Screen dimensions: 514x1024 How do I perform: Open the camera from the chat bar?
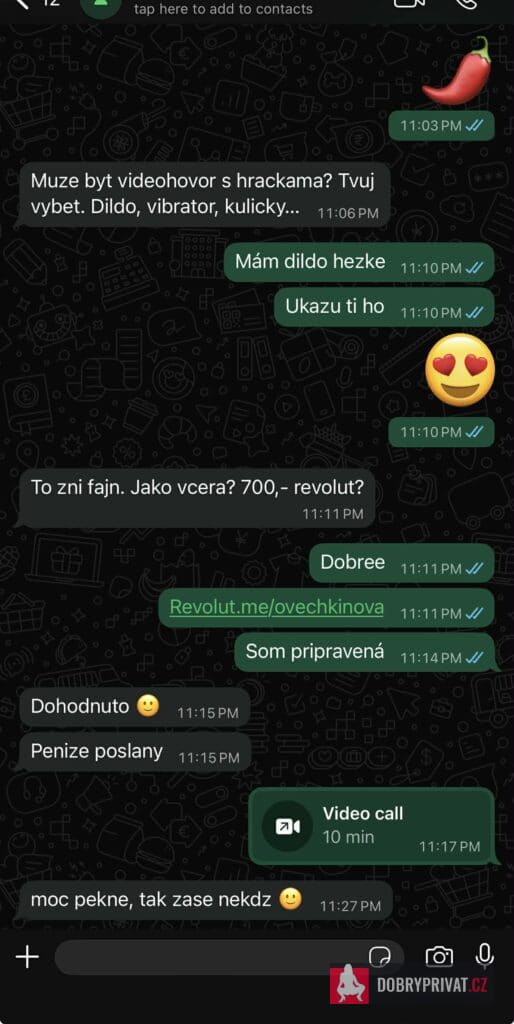[439, 957]
